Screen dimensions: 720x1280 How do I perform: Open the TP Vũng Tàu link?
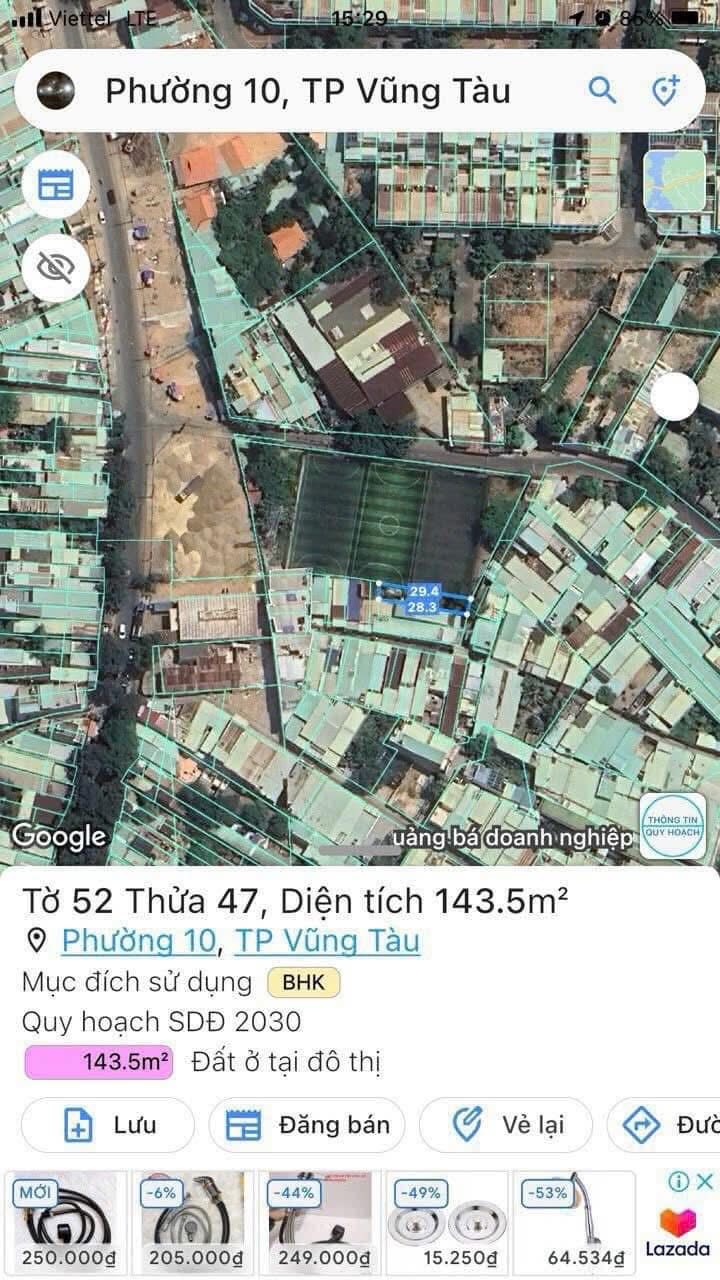pos(327,941)
